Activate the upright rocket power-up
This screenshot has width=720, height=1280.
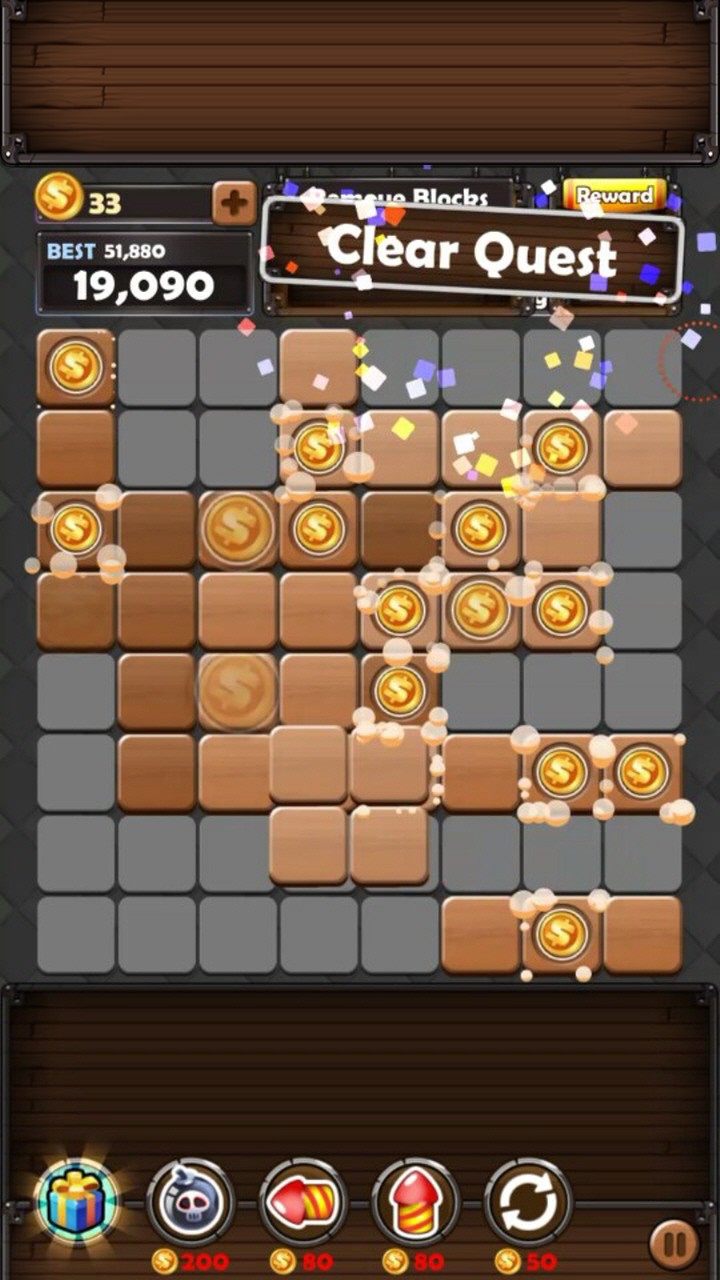pyautogui.click(x=415, y=1202)
